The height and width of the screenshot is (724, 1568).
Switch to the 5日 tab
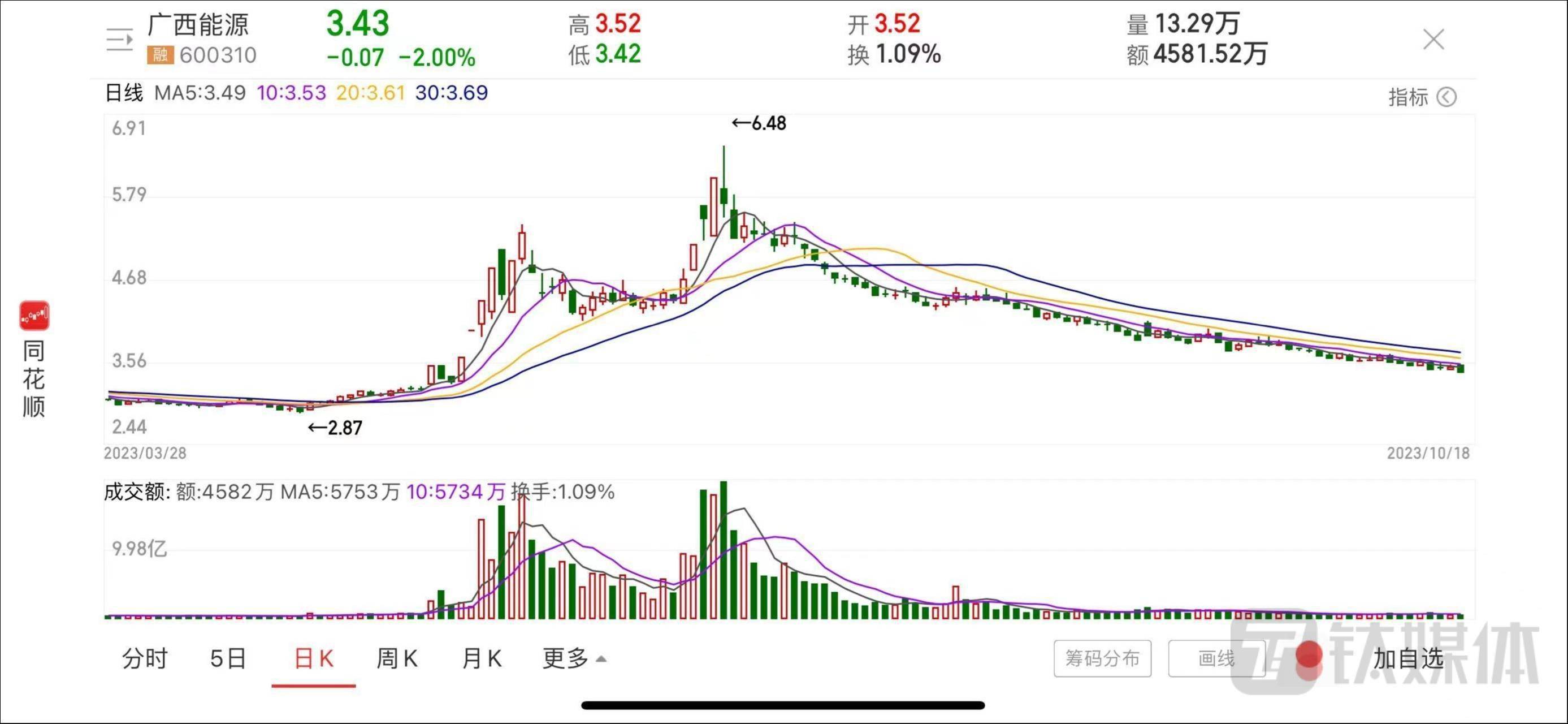(228, 658)
